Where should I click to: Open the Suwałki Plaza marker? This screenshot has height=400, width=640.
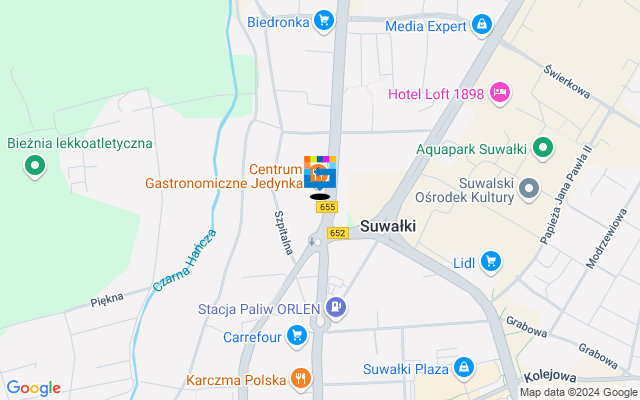pyautogui.click(x=463, y=368)
